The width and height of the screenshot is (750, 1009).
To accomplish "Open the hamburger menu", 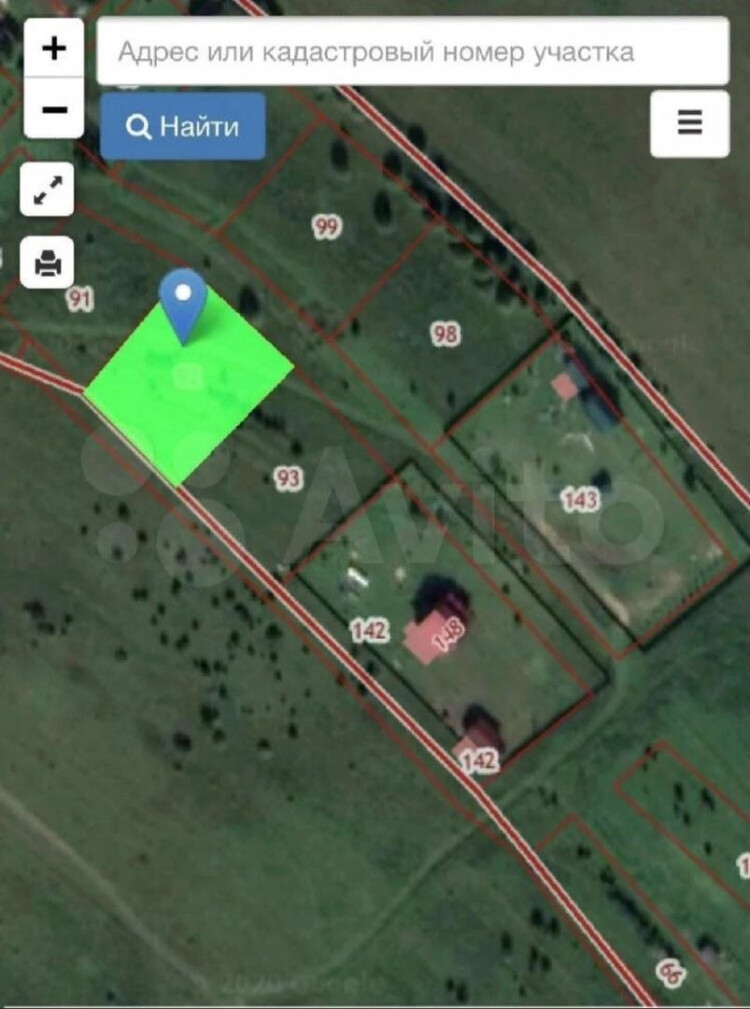I will click(689, 124).
